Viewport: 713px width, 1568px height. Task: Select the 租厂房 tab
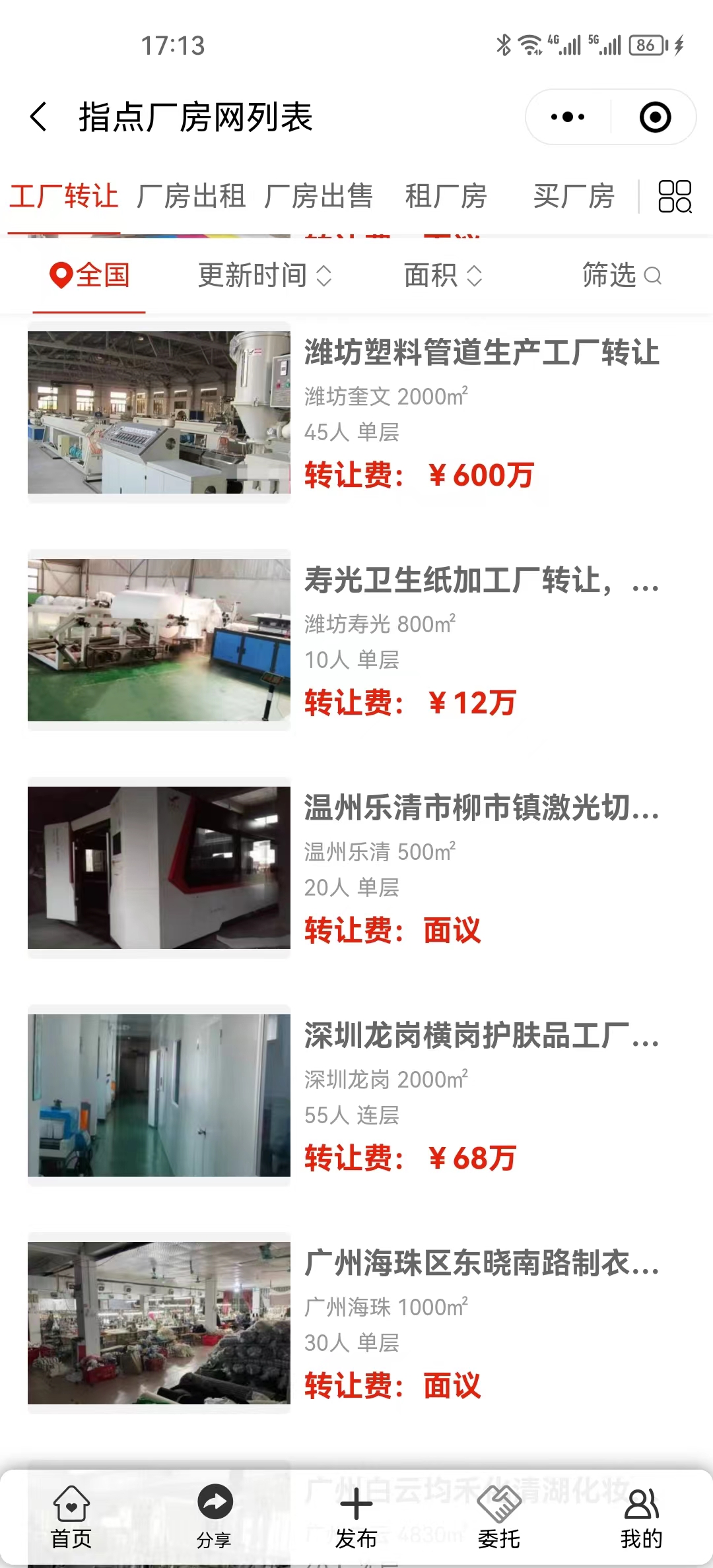coord(446,197)
